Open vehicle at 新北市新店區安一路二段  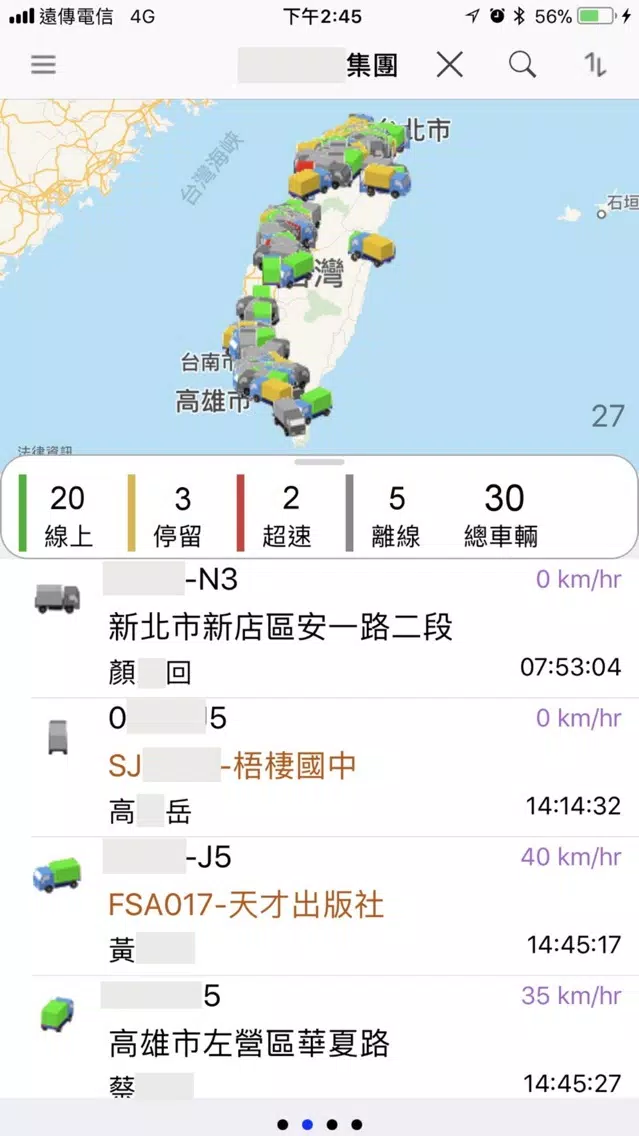point(320,629)
